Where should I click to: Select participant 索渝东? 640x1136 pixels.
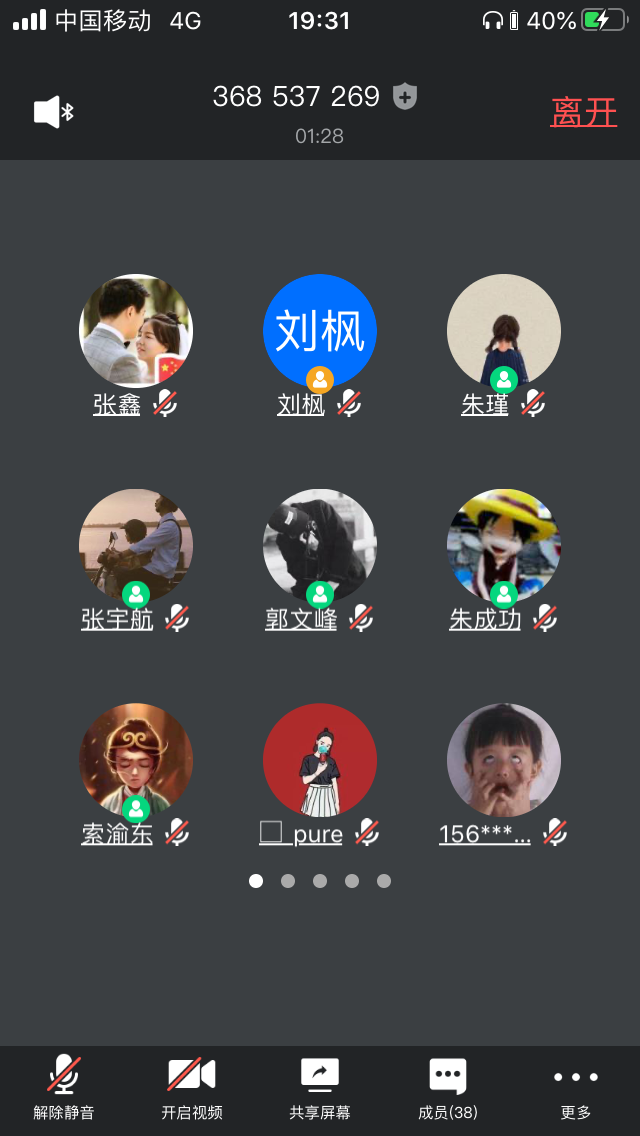[x=136, y=760]
